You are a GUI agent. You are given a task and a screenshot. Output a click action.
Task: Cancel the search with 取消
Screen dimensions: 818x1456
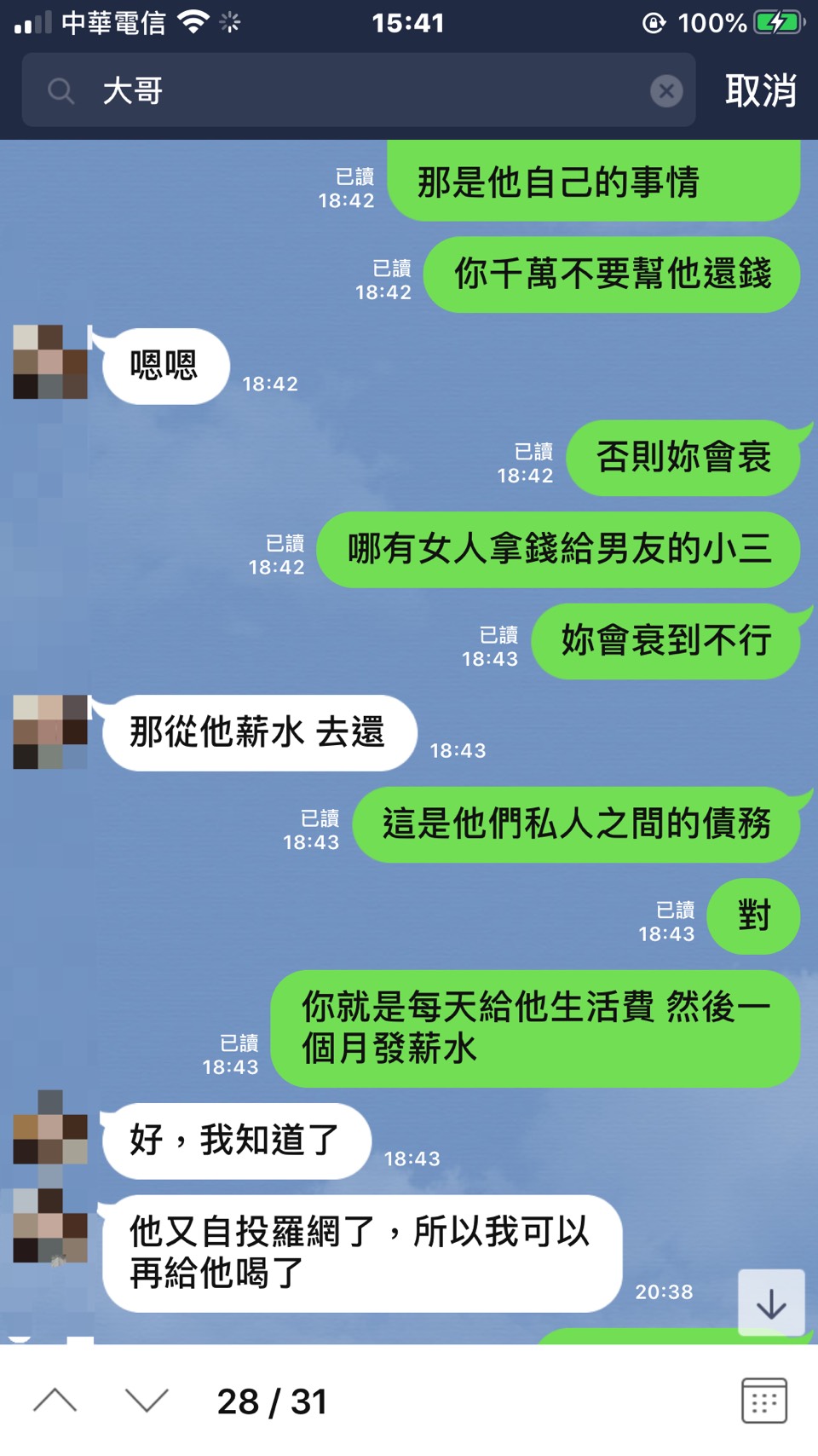pyautogui.click(x=760, y=90)
